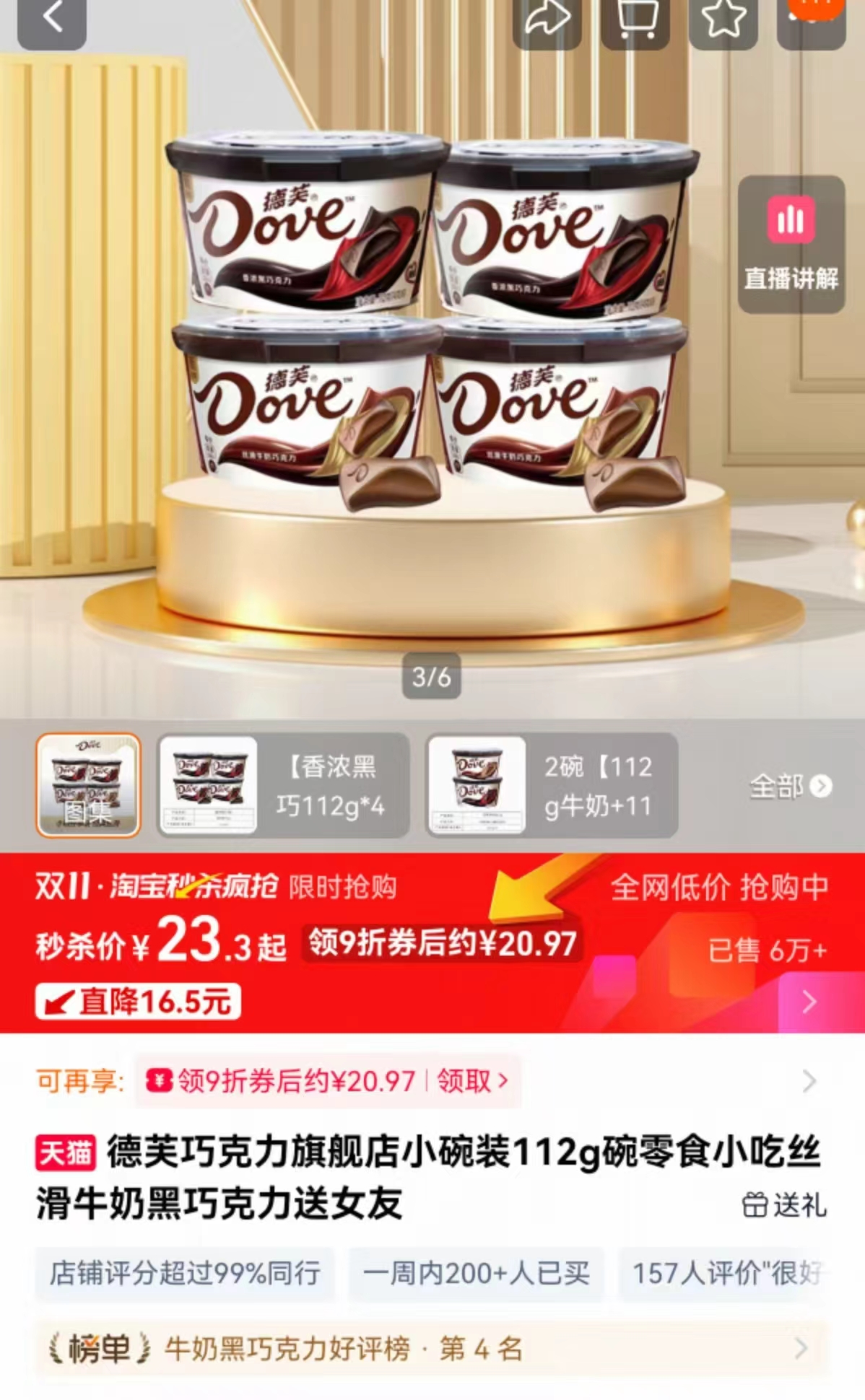The height and width of the screenshot is (1400, 865).
Task: Tap the star to favorite this product
Action: 722,18
